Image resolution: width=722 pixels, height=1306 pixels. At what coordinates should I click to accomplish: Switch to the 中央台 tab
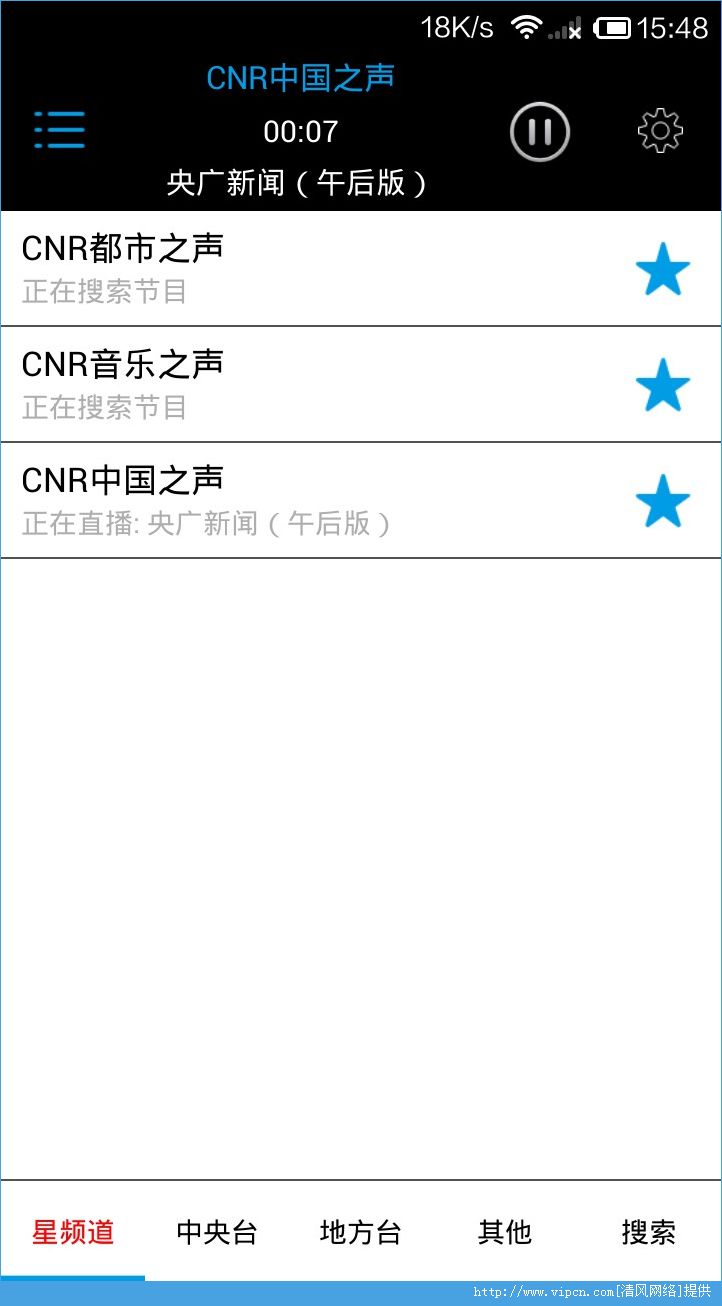[x=216, y=1233]
